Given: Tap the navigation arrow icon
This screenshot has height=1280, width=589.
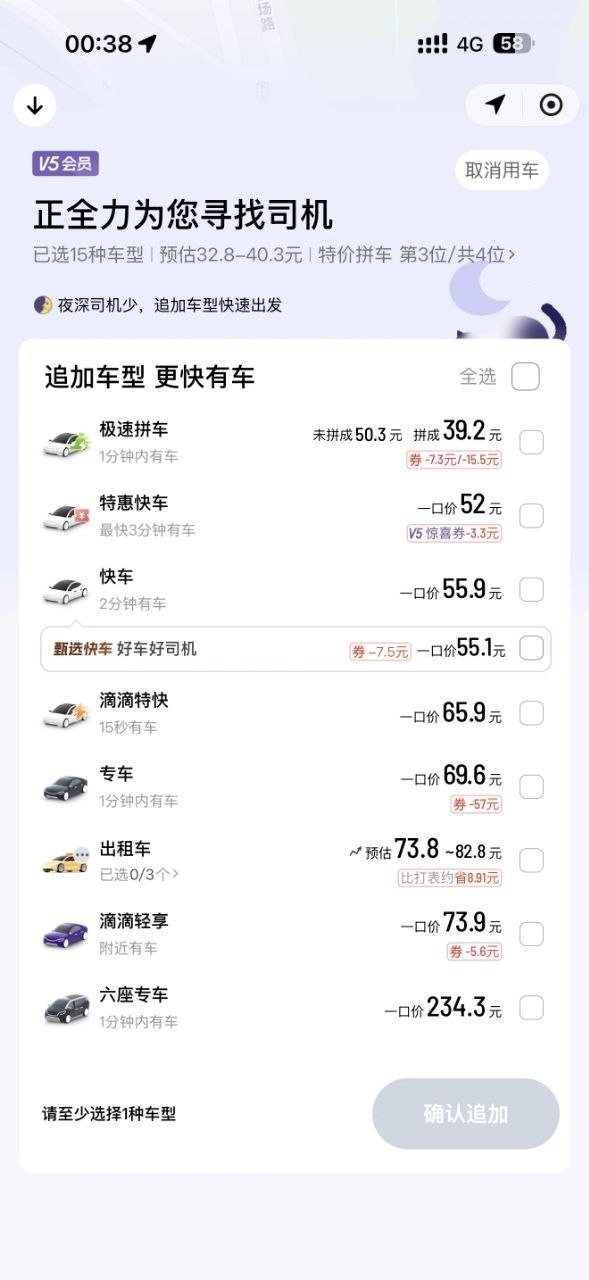Looking at the screenshot, I should (495, 105).
